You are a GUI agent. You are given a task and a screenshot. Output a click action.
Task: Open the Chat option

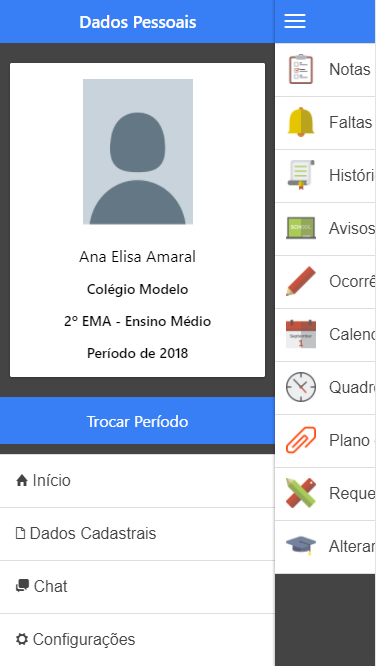(x=137, y=587)
